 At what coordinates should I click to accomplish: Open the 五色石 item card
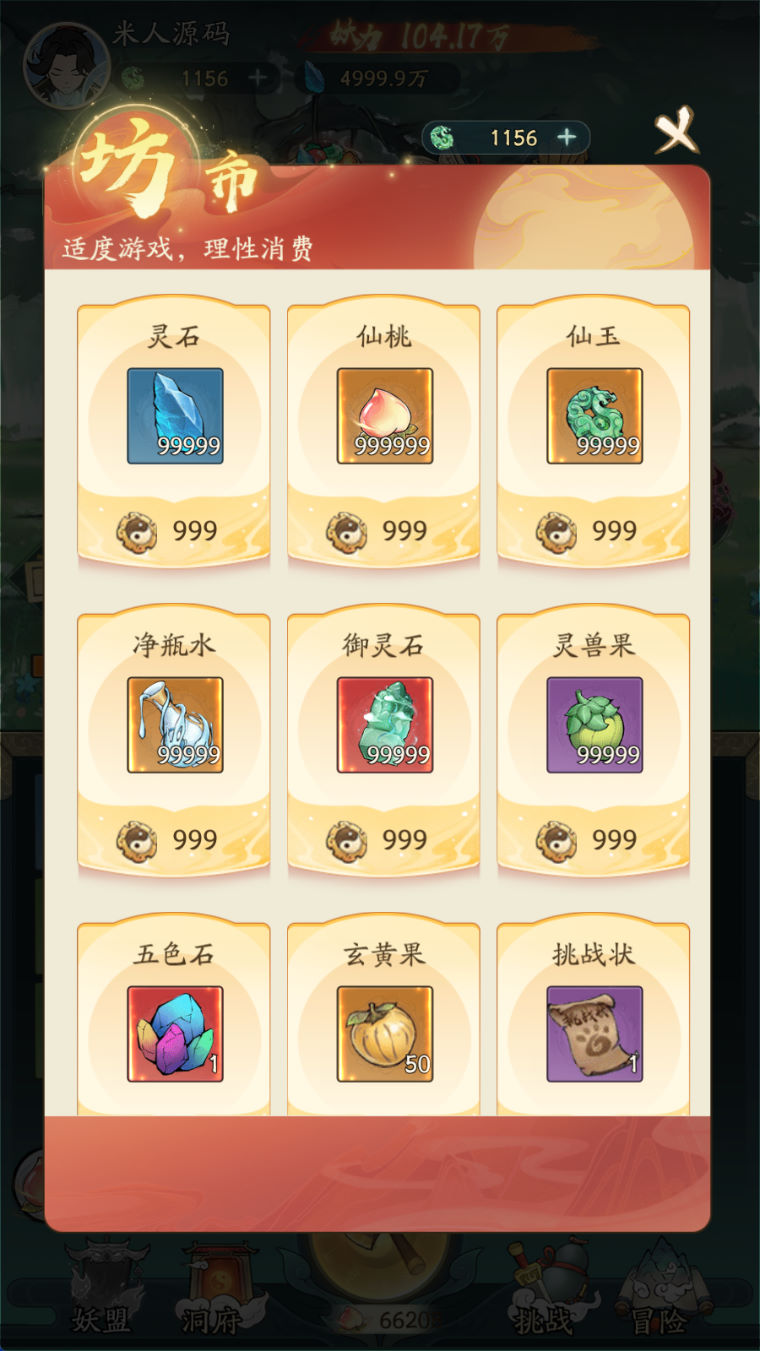174,1020
